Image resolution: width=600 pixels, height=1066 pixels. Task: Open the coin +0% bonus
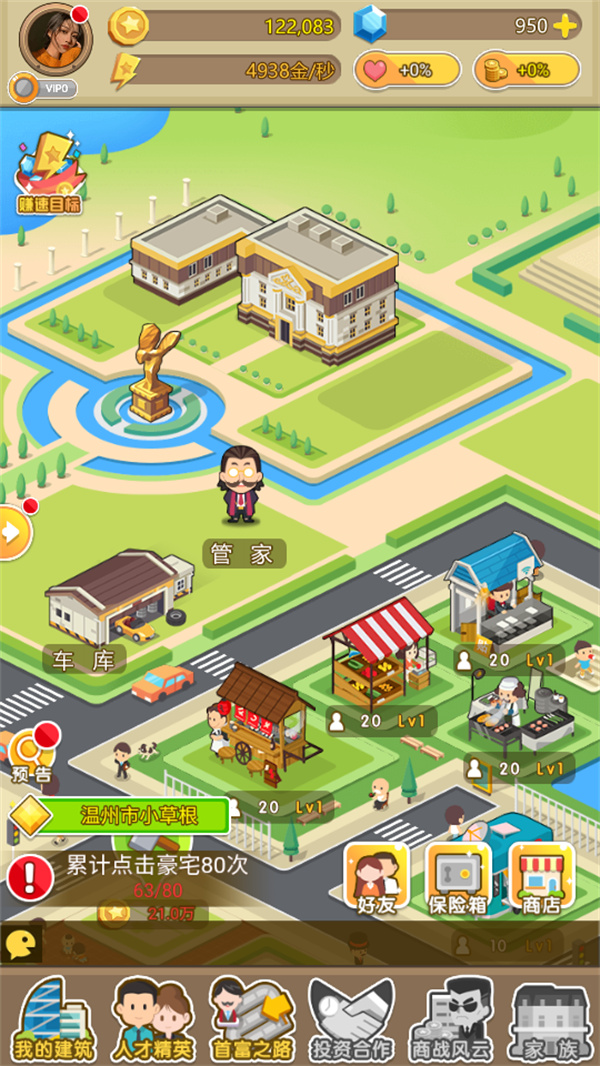coord(526,71)
